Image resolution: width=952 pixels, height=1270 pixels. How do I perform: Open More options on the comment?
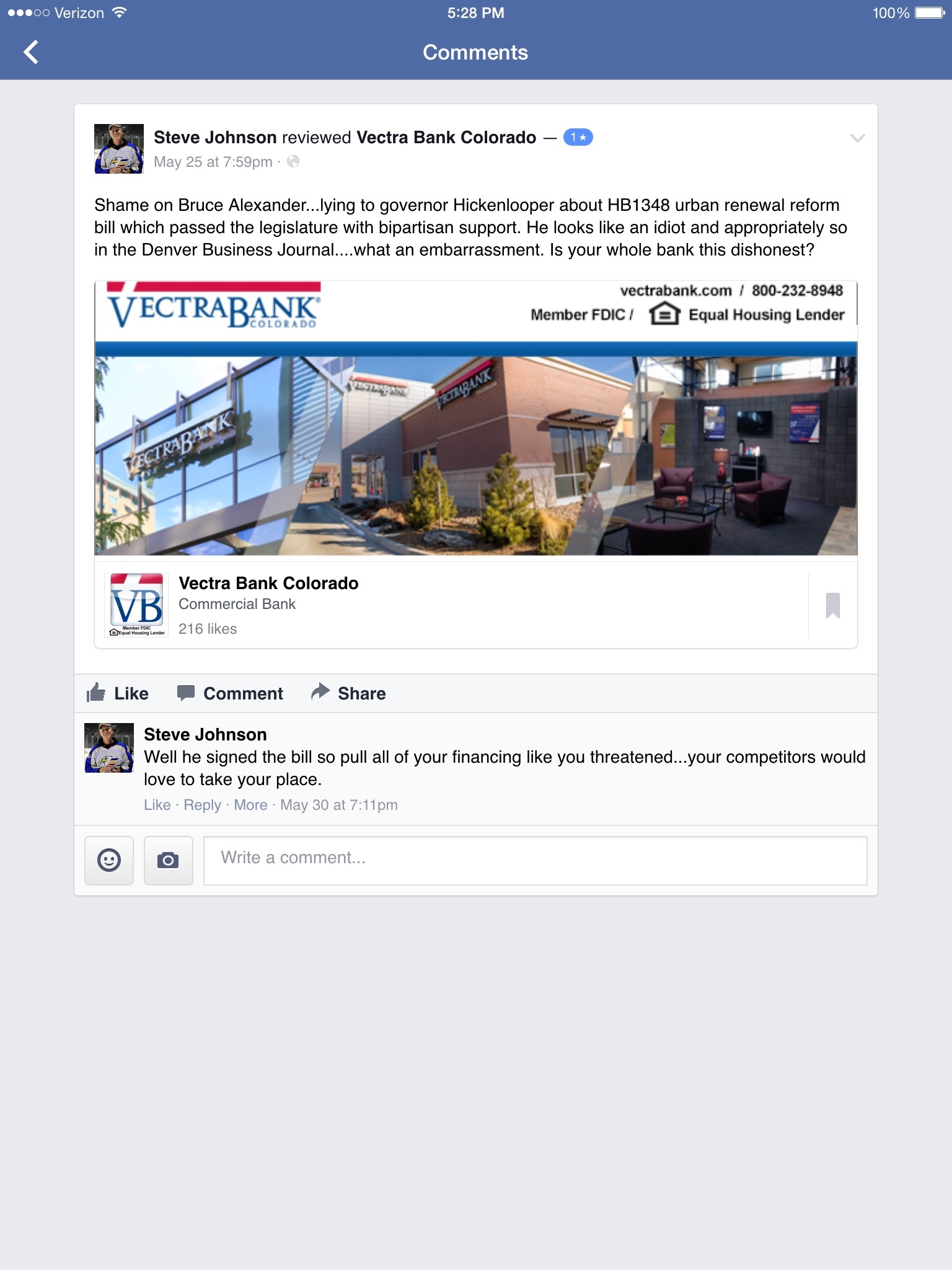point(250,805)
